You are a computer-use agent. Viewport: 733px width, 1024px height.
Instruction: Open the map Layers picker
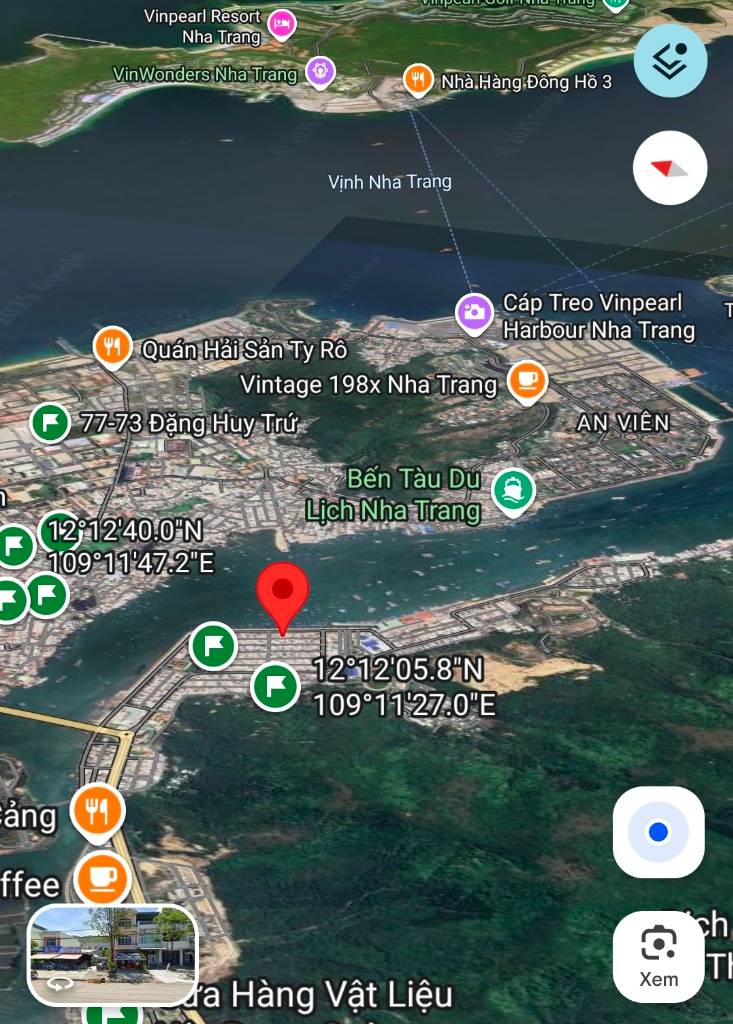coord(669,61)
